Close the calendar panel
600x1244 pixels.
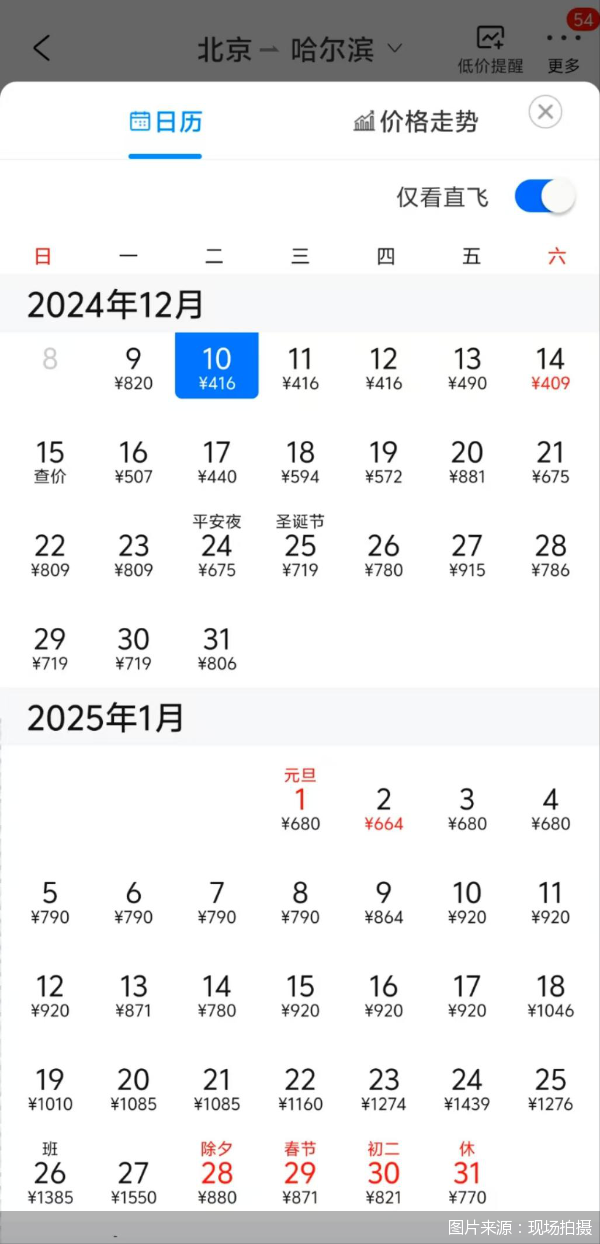click(x=545, y=112)
